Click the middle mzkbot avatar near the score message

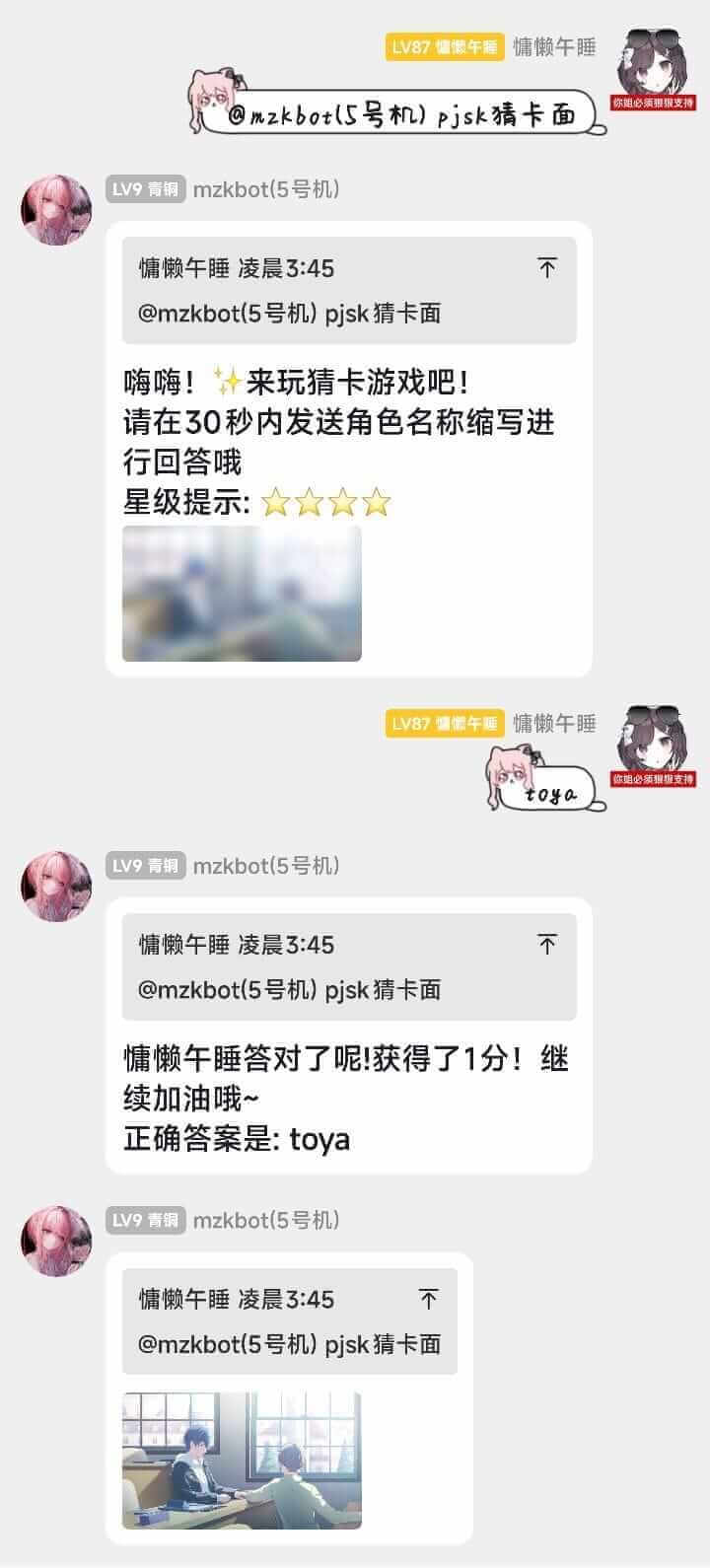click(x=55, y=886)
